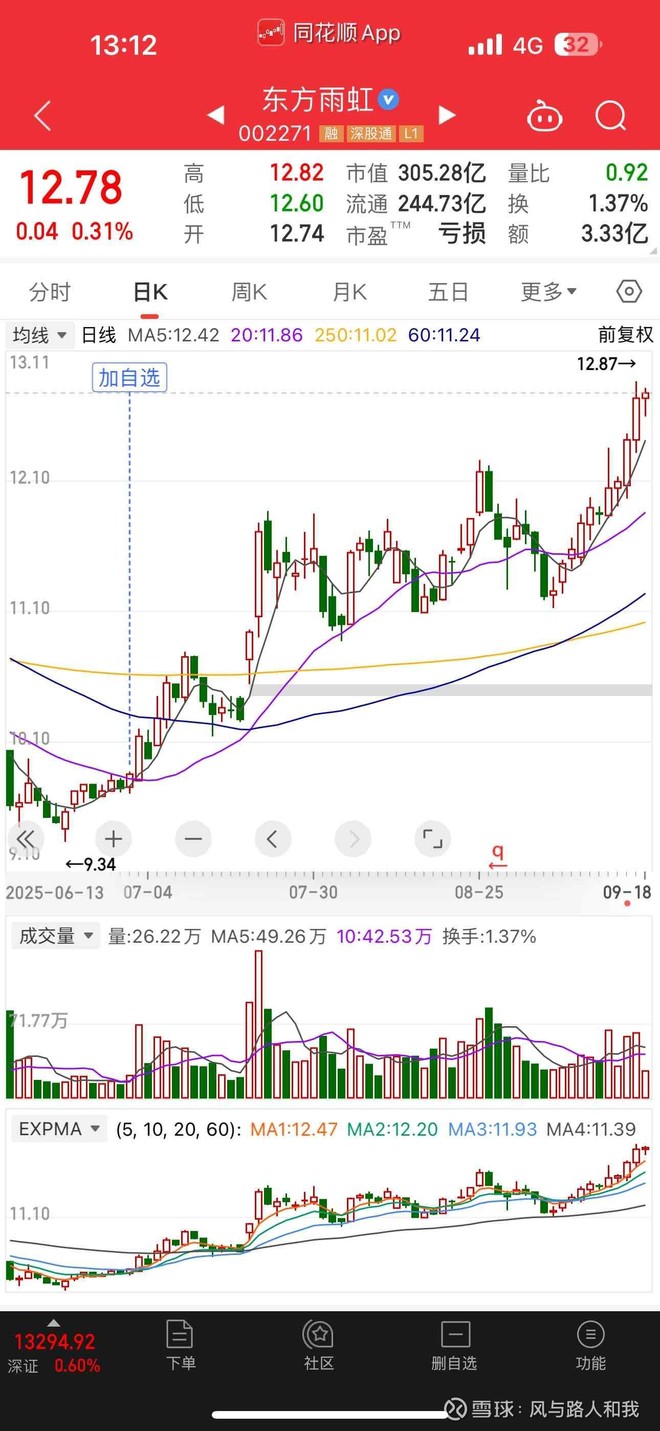
Task: Open the 均线 indicator dropdown
Action: click(x=40, y=335)
